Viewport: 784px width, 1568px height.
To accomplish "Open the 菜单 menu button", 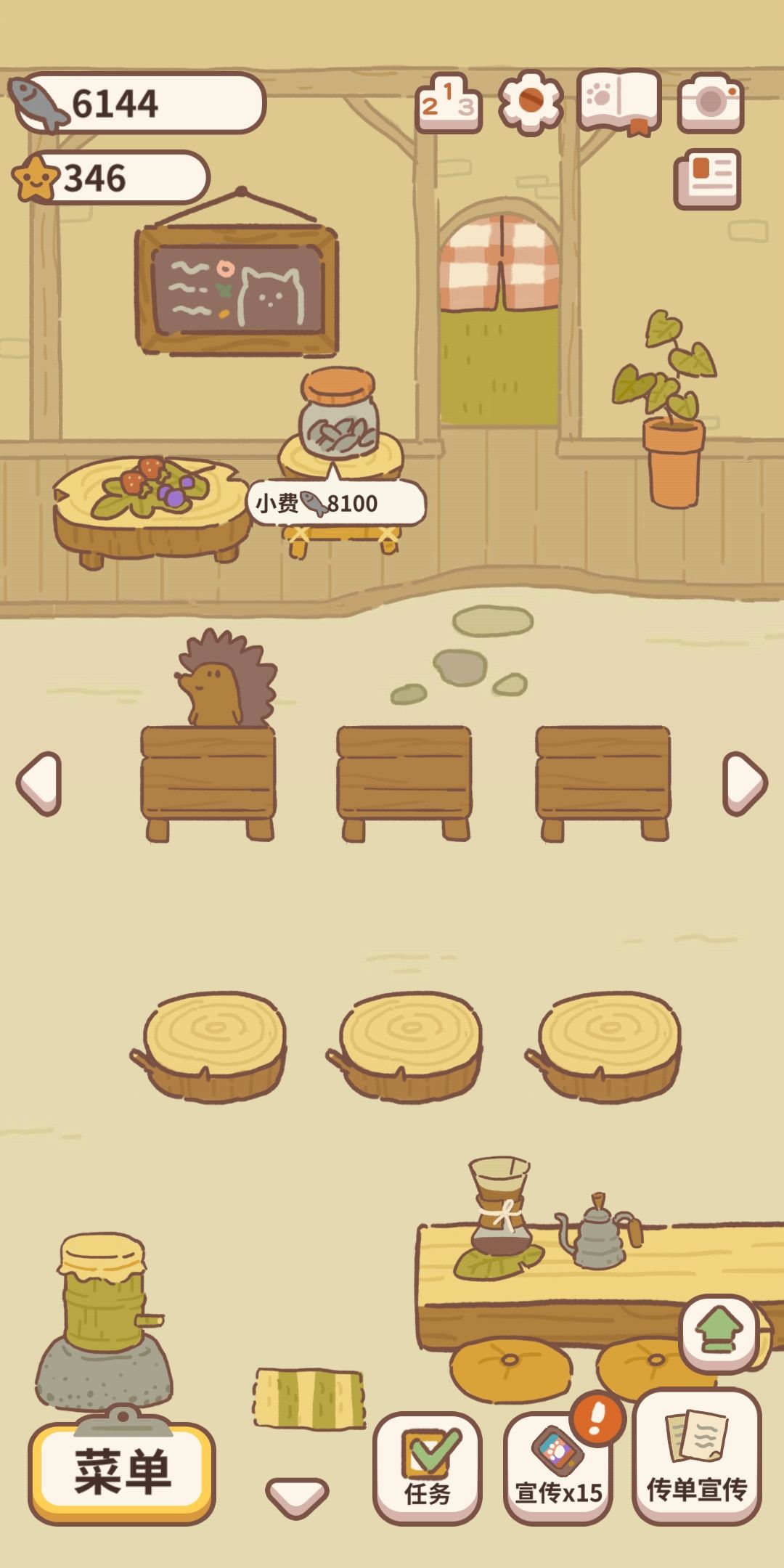I will click(x=122, y=1472).
